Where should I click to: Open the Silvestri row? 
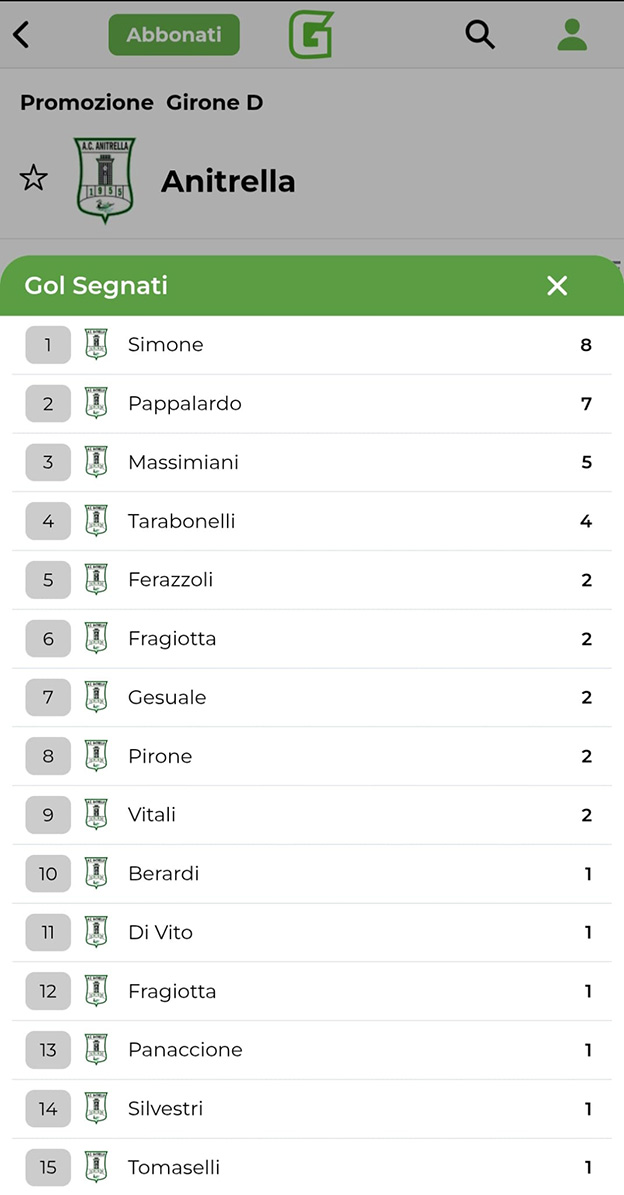point(312,1109)
